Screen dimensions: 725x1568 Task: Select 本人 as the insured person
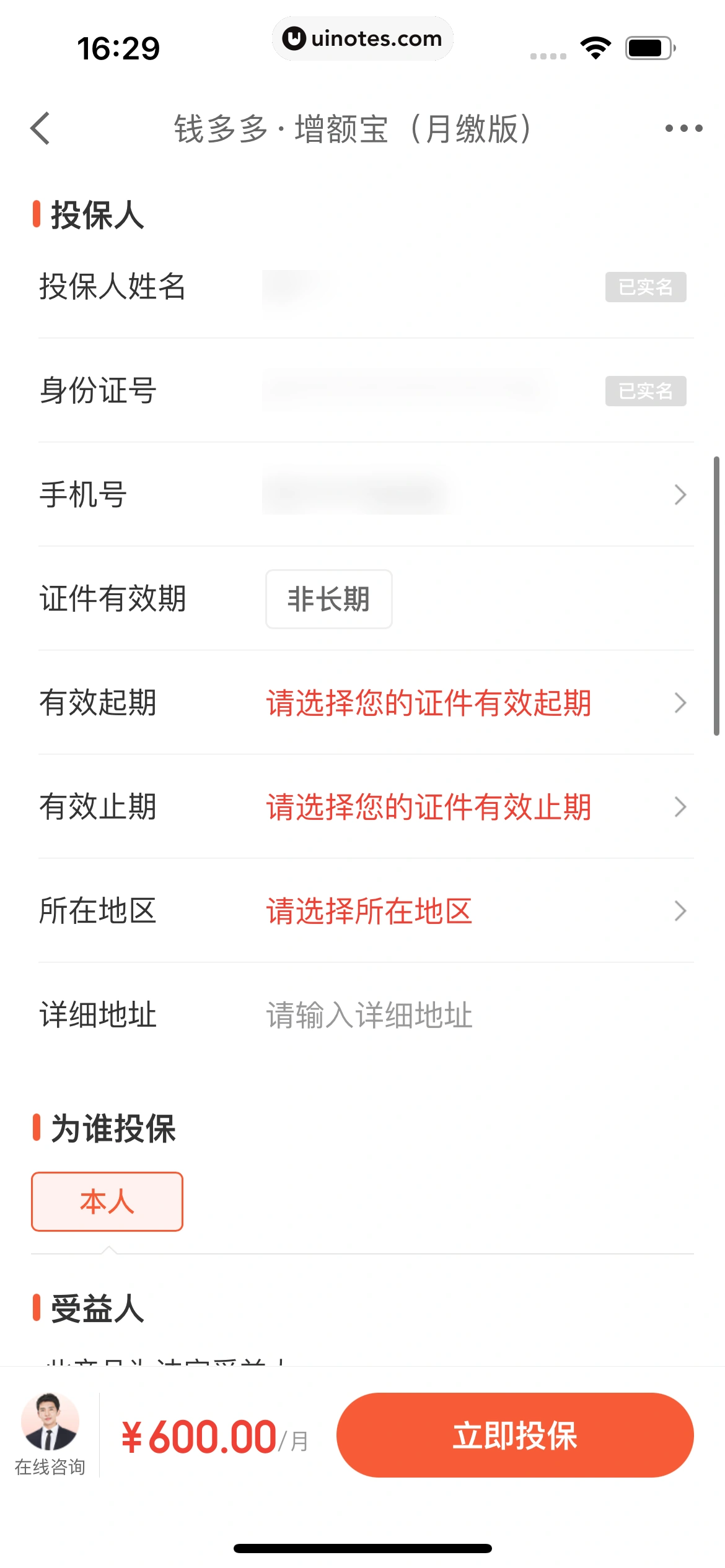point(107,1201)
